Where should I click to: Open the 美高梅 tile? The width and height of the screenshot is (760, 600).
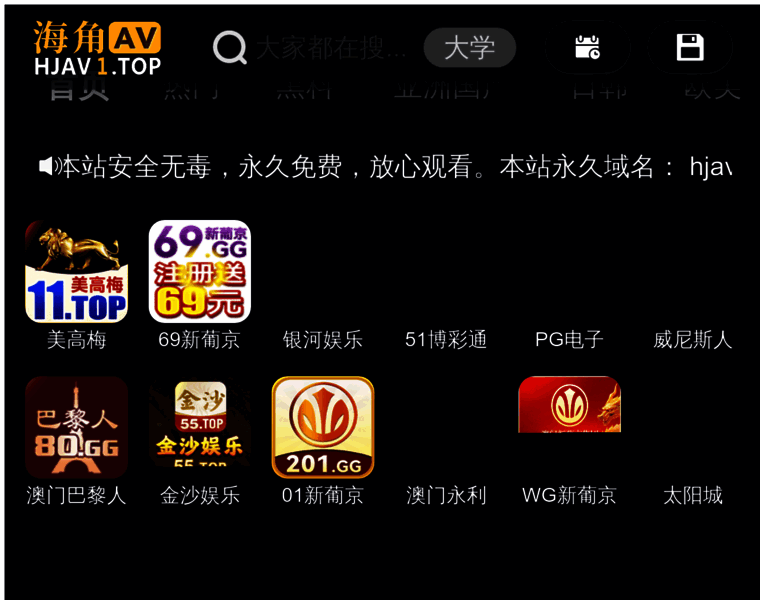coord(76,272)
